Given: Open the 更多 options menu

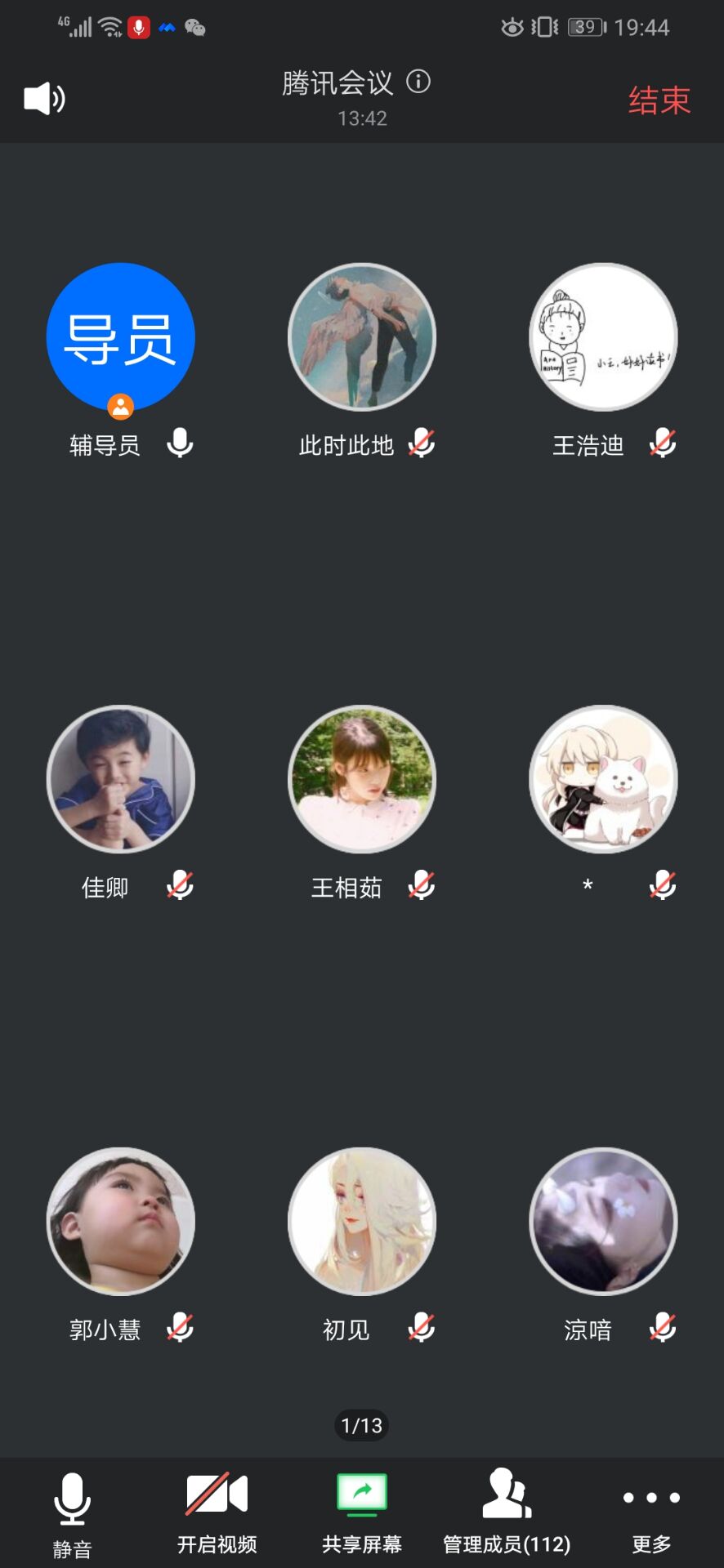Looking at the screenshot, I should tap(651, 1513).
